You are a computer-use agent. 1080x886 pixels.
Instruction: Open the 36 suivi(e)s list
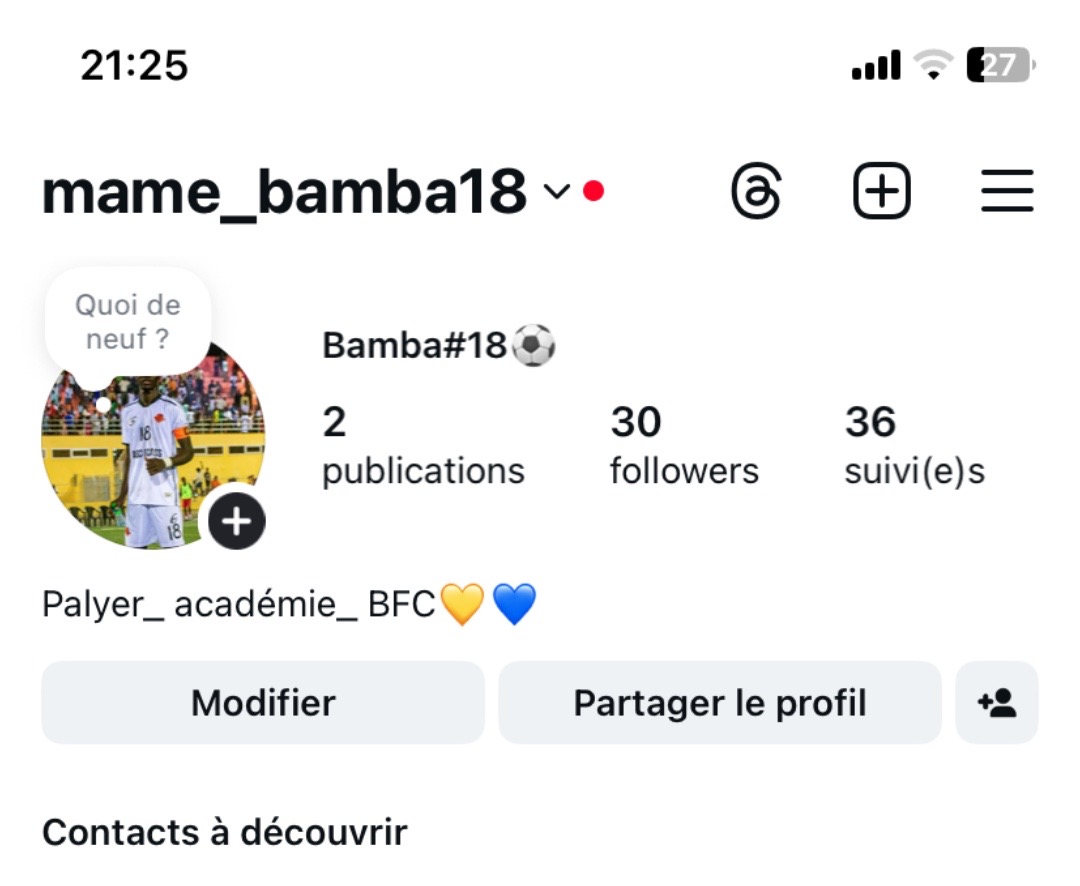[914, 446]
